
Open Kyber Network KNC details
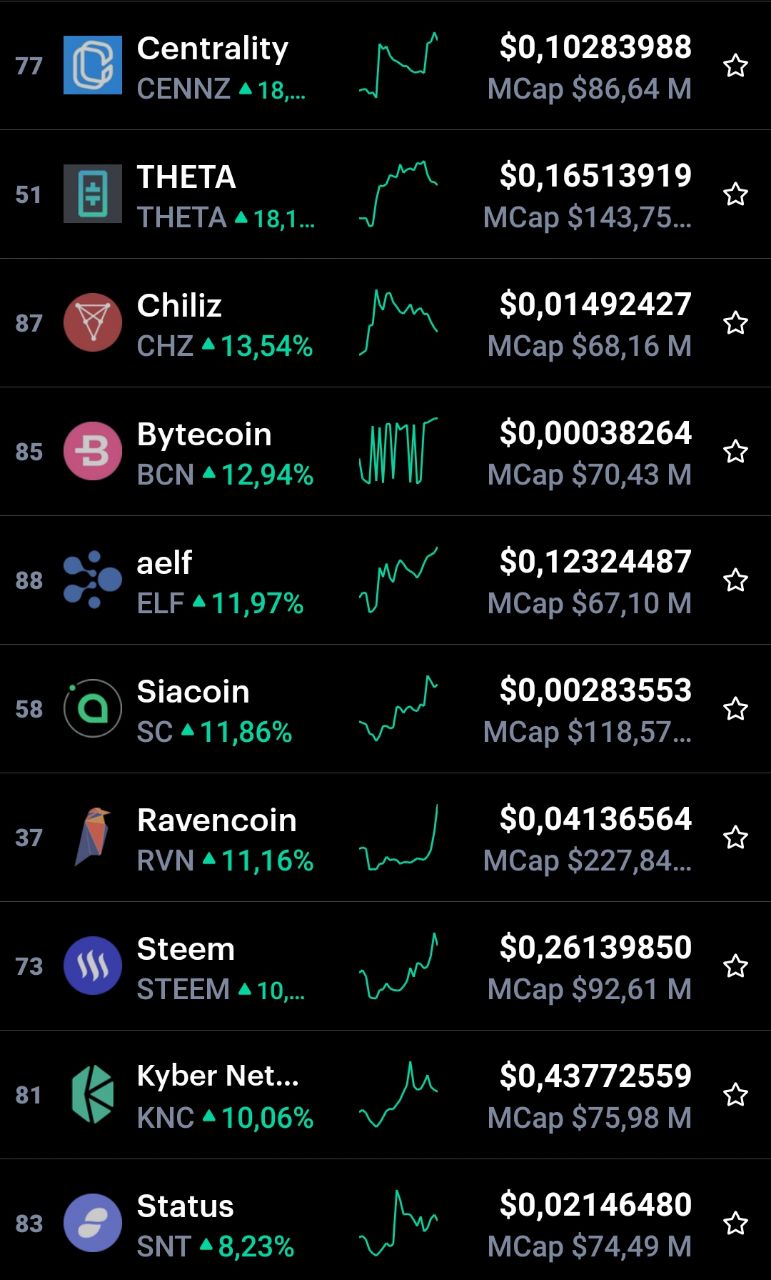pos(385,1095)
